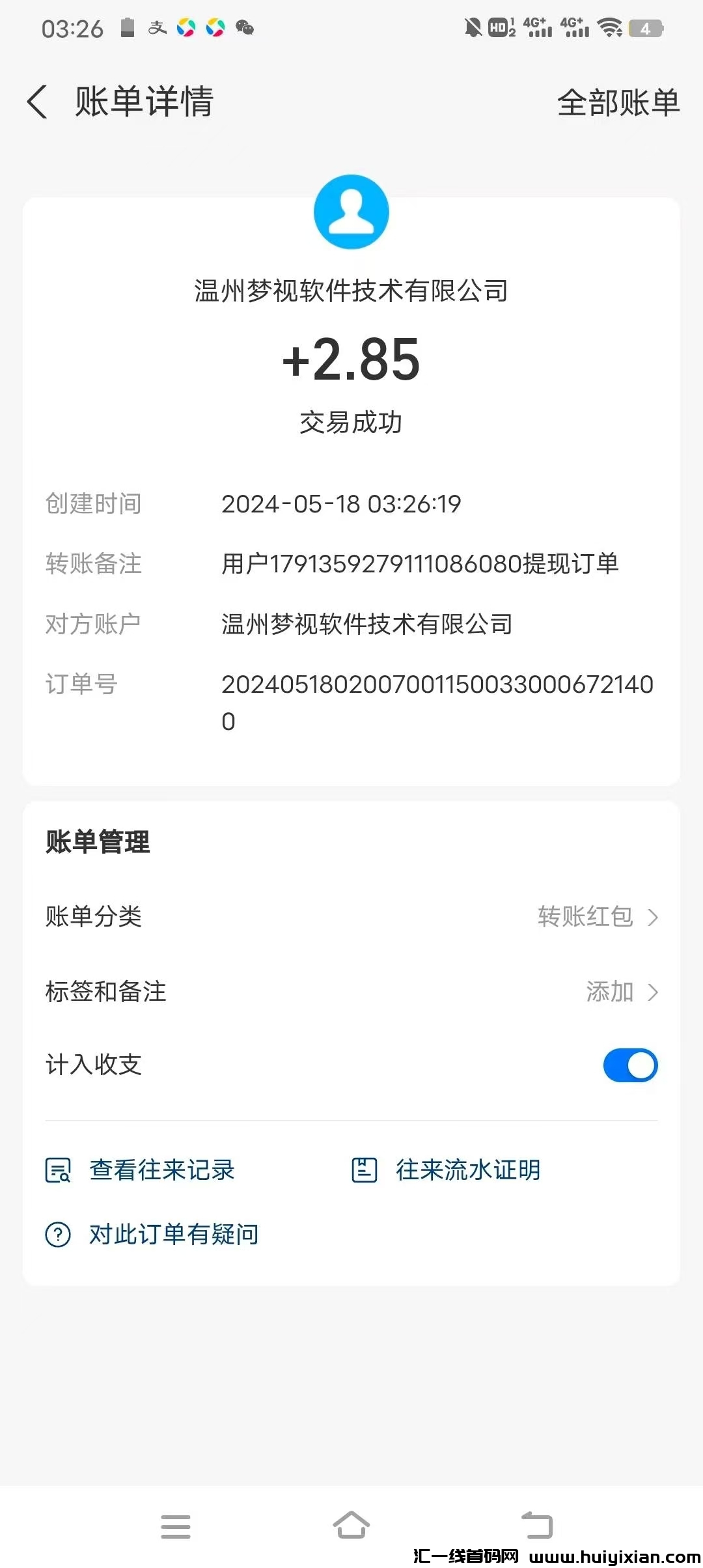
Task: Open 往来流水证明 statement proof
Action: pyautogui.click(x=466, y=1169)
